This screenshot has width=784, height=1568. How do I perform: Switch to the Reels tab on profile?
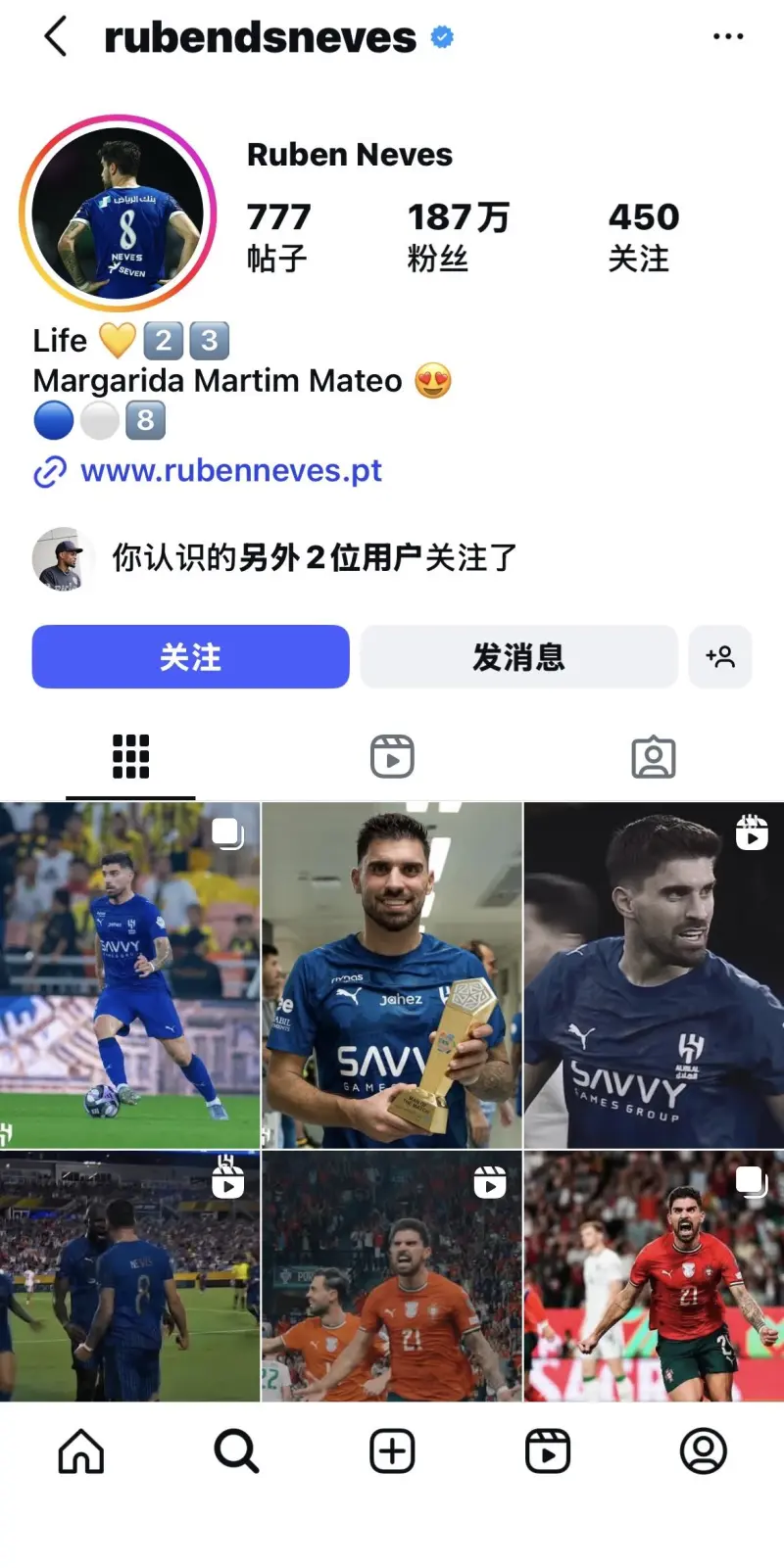coord(392,757)
